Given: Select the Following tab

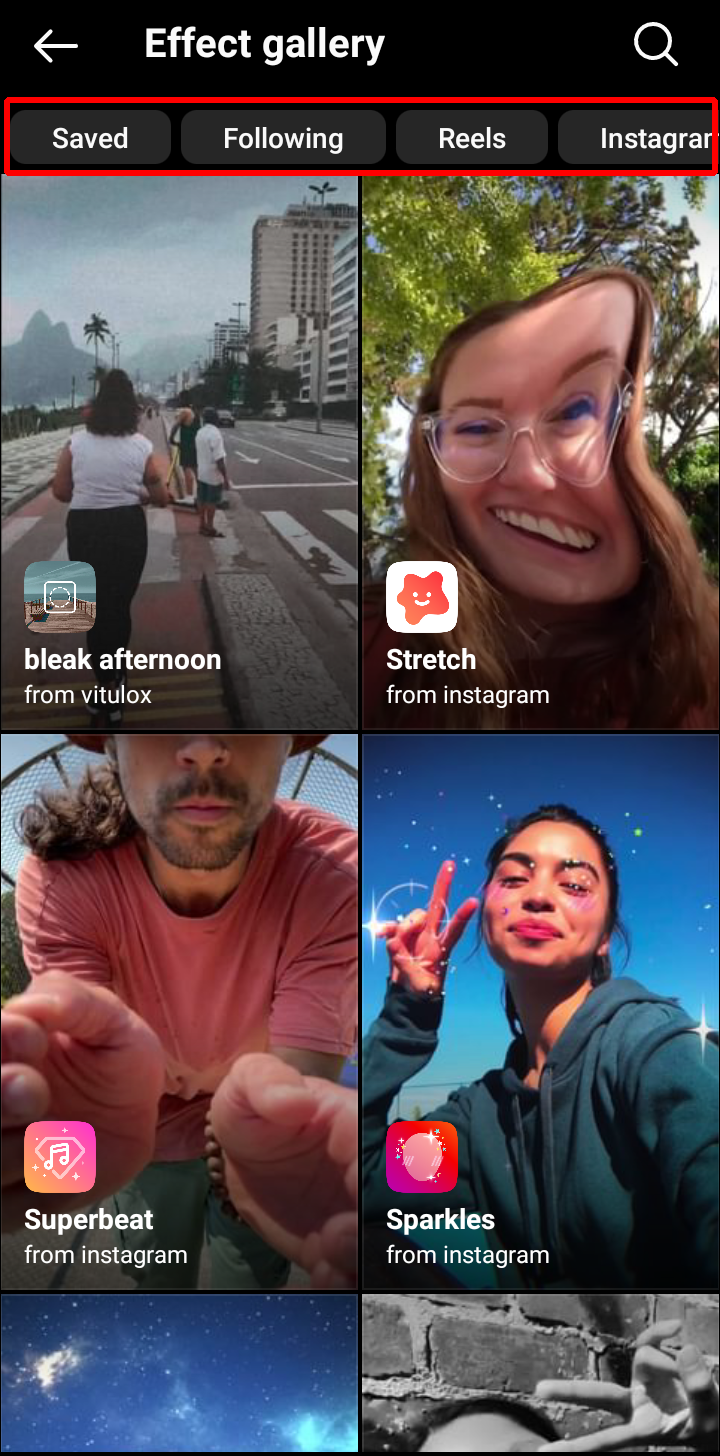Looking at the screenshot, I should [283, 138].
